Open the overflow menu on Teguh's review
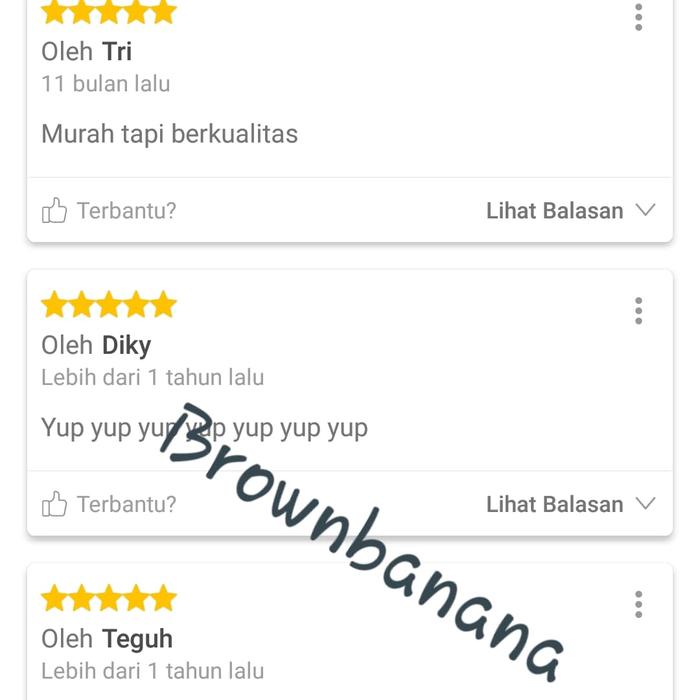Image resolution: width=700 pixels, height=700 pixels. [x=638, y=604]
